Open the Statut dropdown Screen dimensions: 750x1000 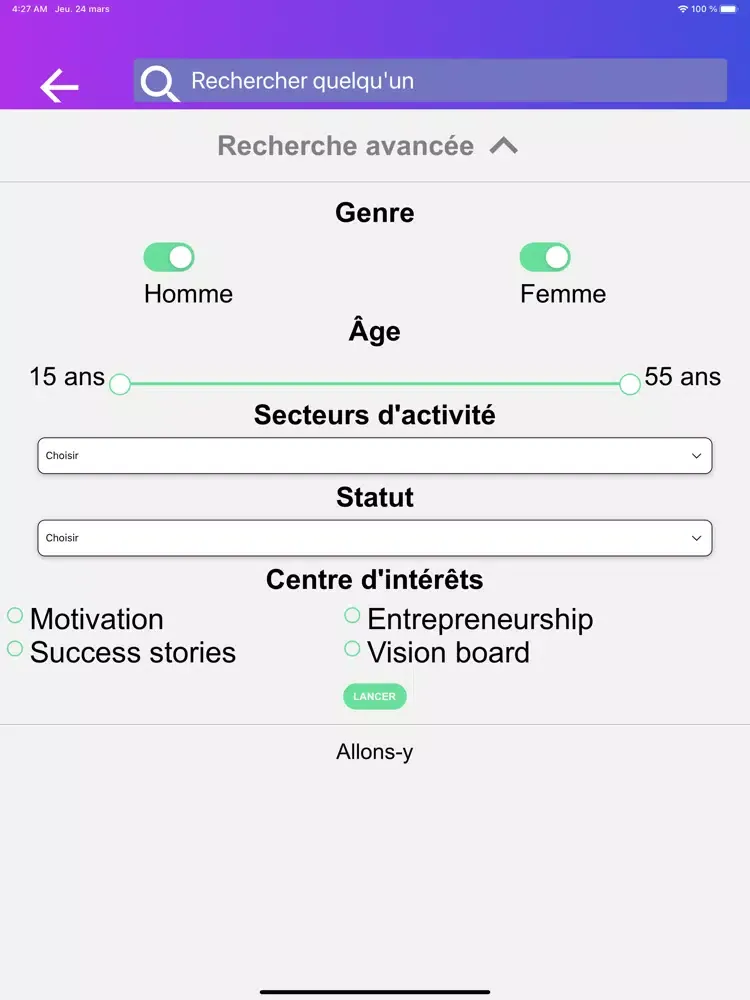click(374, 538)
